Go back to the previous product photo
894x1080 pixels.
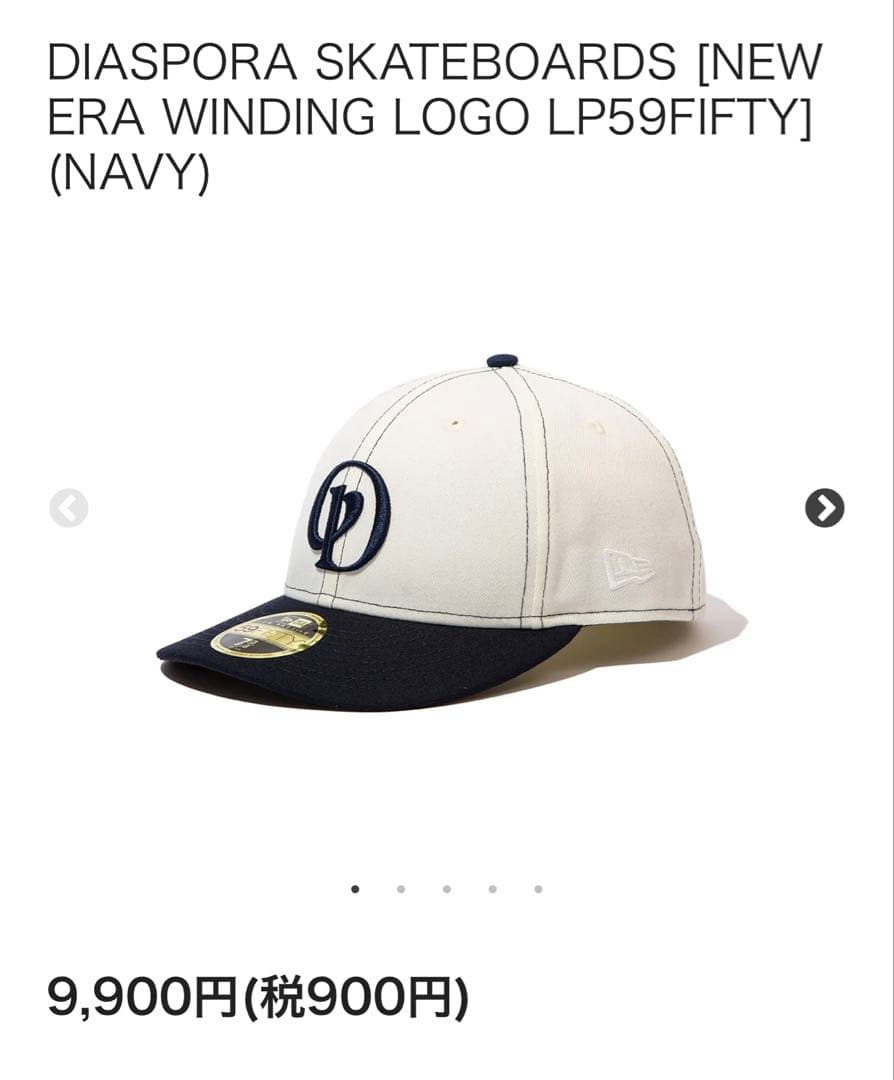coord(69,508)
